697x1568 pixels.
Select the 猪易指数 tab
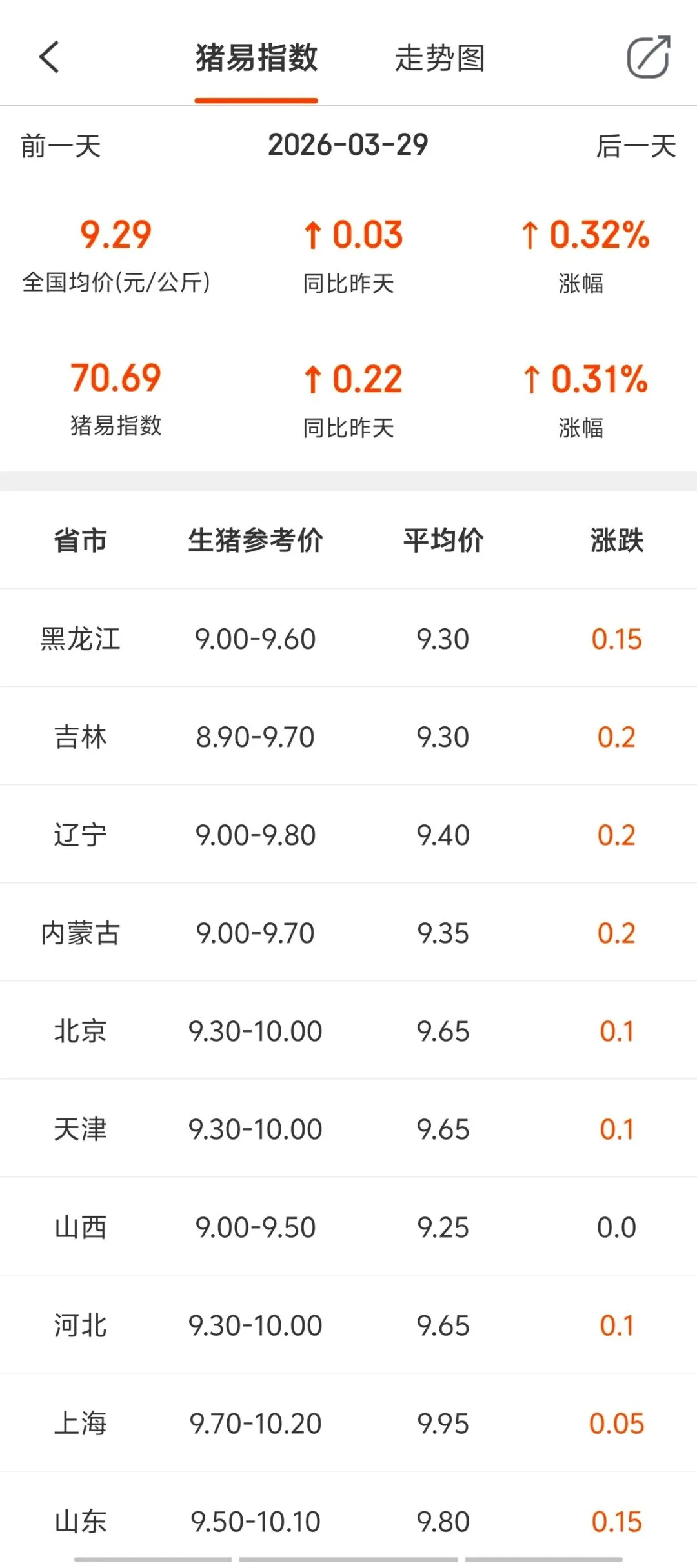click(256, 58)
